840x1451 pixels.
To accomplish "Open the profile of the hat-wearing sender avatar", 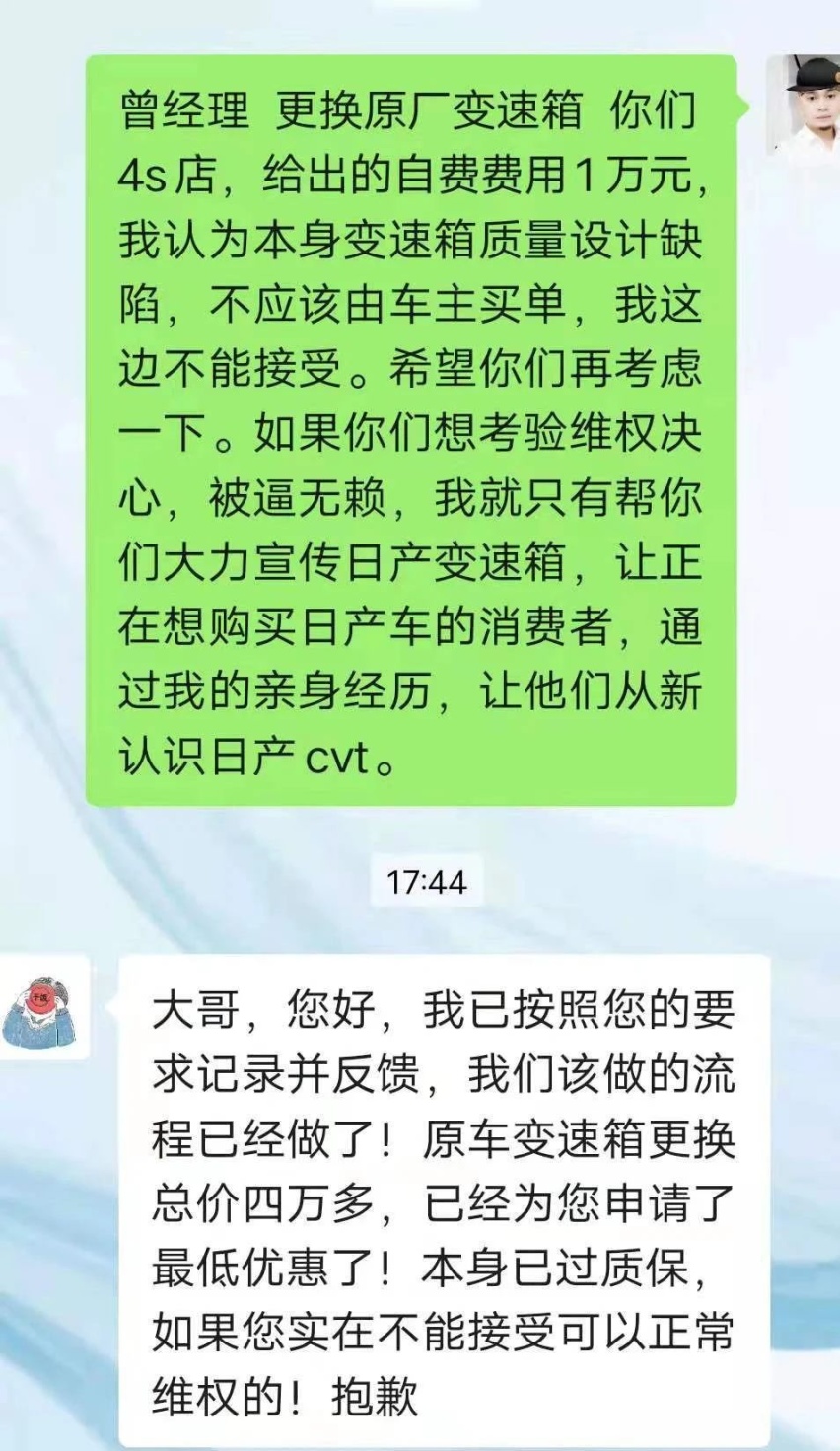I will [x=805, y=104].
